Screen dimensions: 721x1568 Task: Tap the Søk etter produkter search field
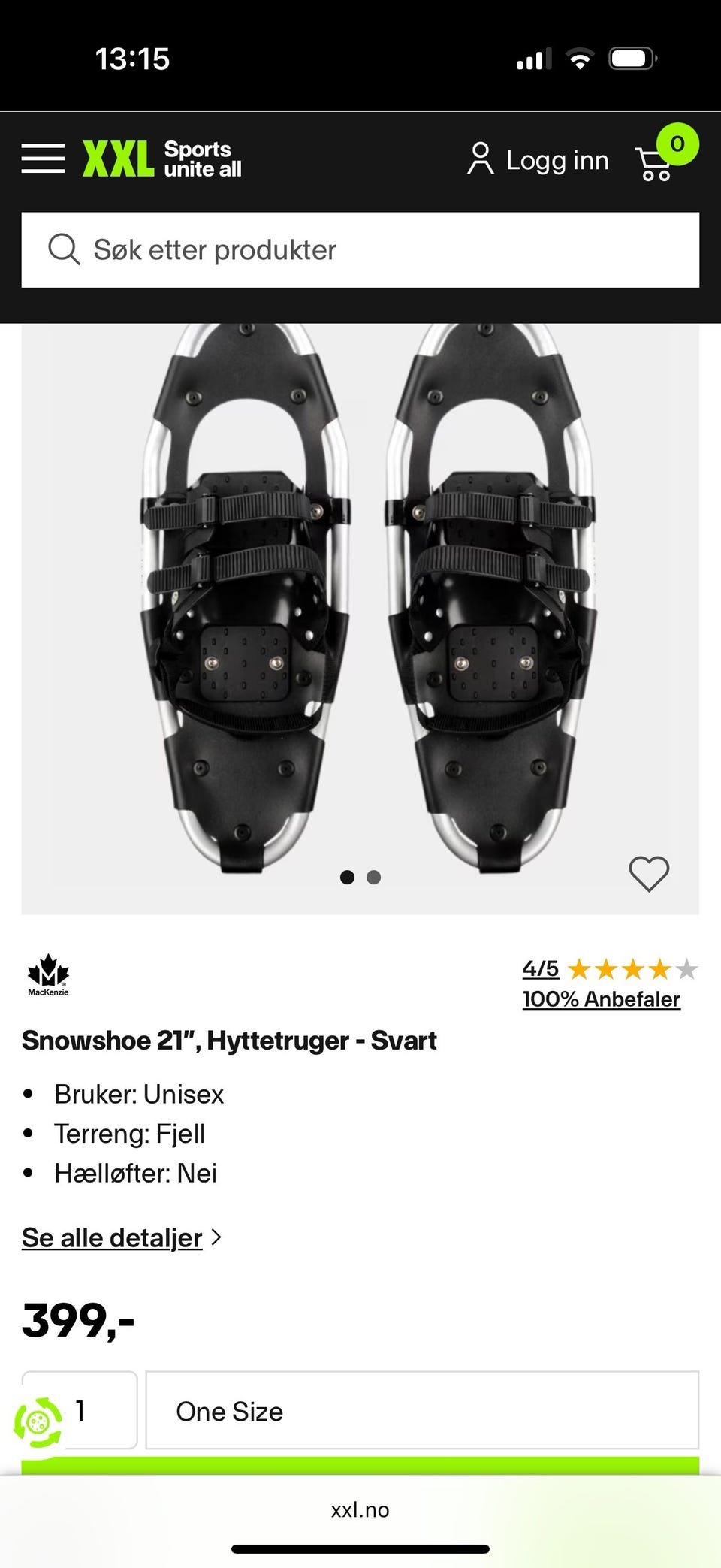[360, 250]
